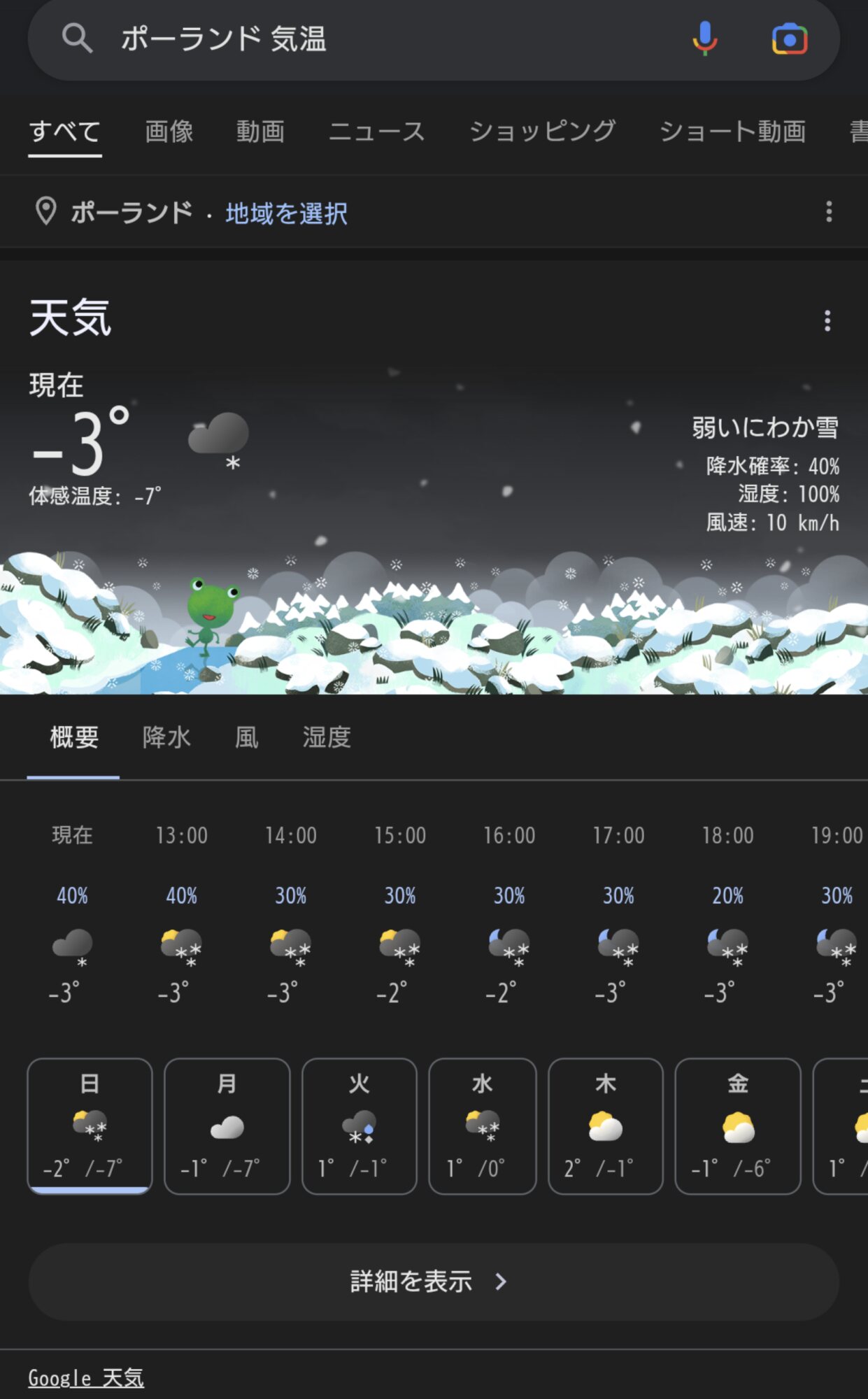Open Google Lens camera search
868x1399 pixels.
(790, 38)
